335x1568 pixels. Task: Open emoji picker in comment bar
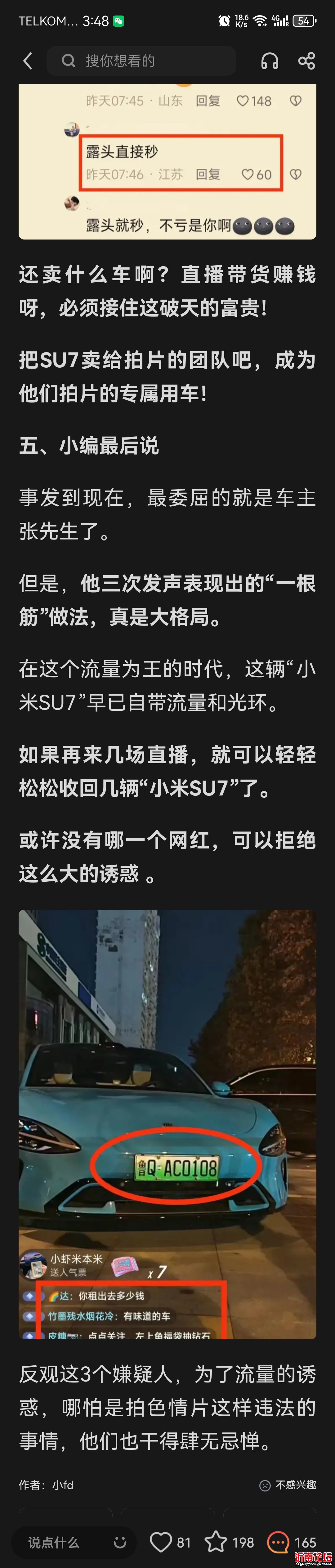pos(120,1542)
